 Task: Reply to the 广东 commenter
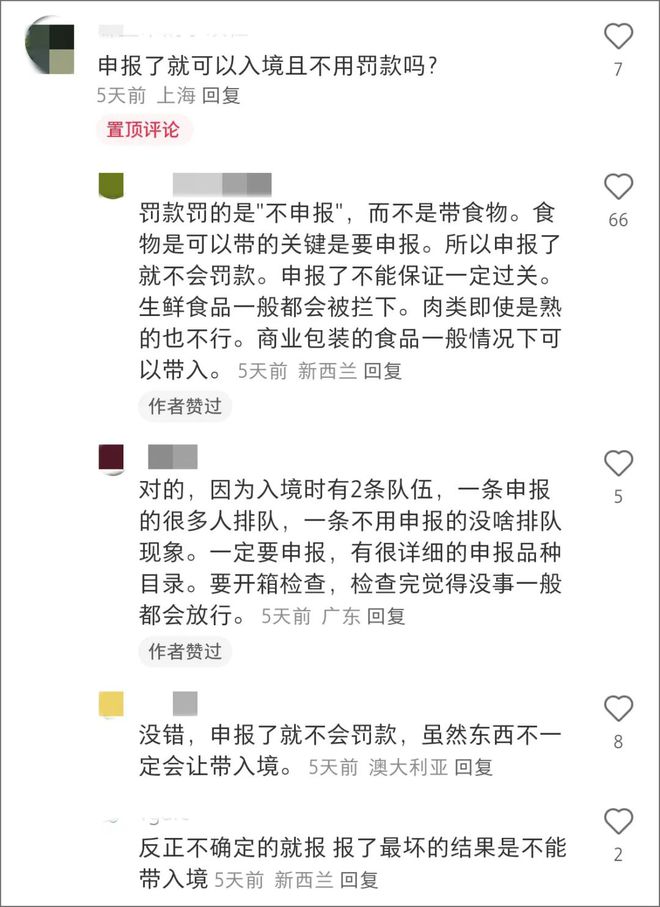click(385, 617)
